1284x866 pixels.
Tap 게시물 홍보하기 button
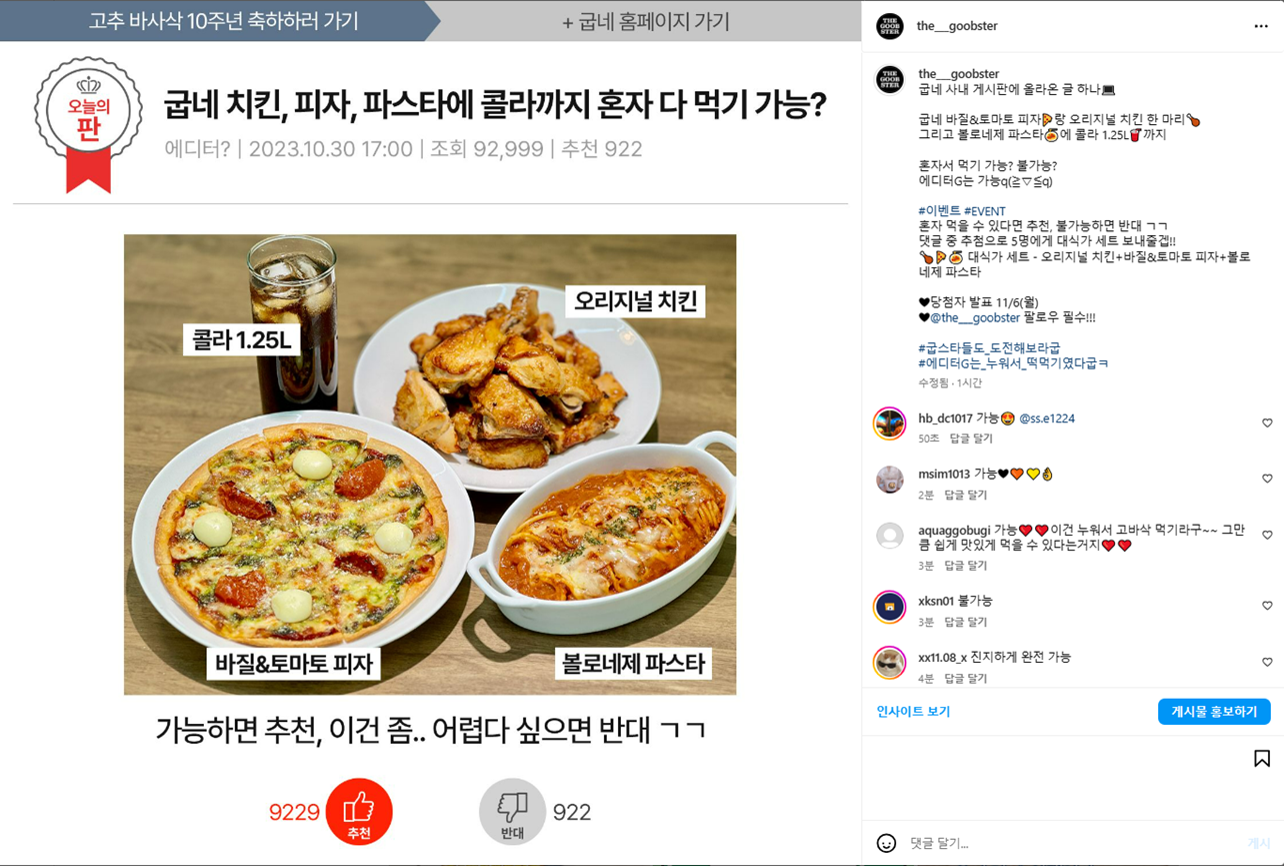coord(1214,712)
